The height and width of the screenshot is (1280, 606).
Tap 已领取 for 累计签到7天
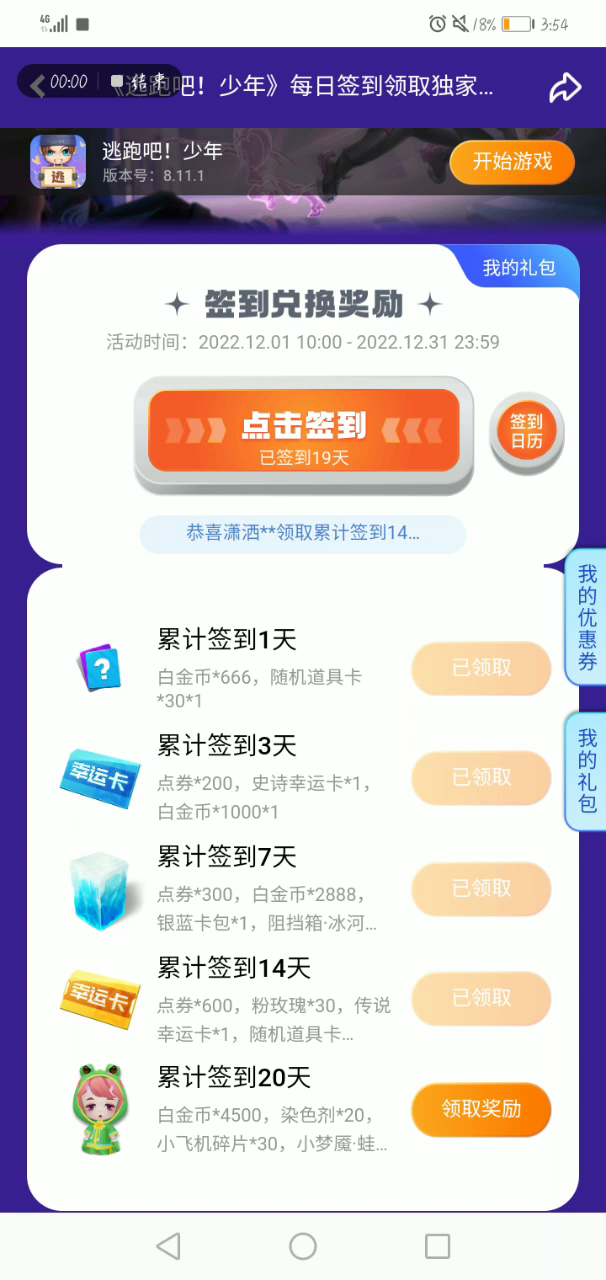point(481,888)
